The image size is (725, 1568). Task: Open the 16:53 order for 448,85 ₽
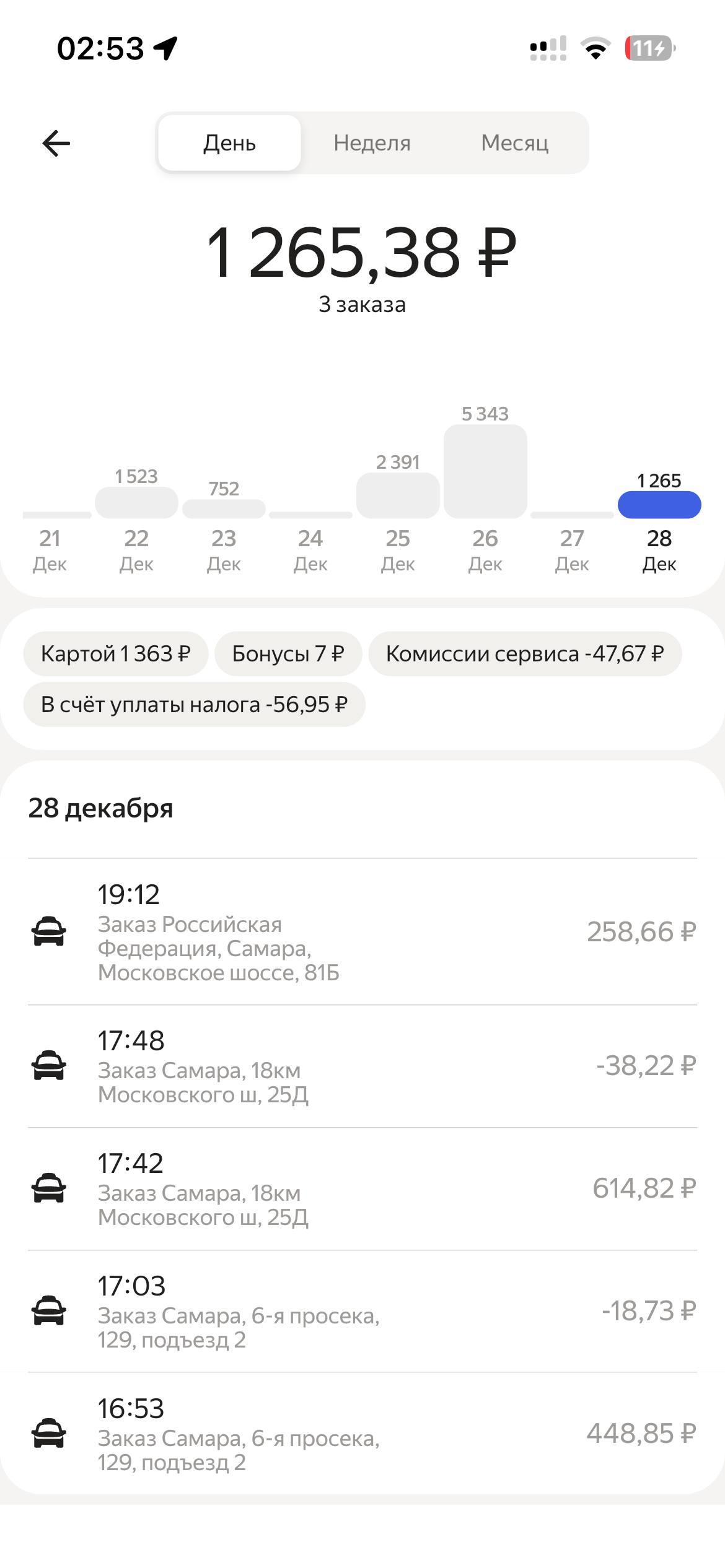pyautogui.click(x=362, y=1434)
